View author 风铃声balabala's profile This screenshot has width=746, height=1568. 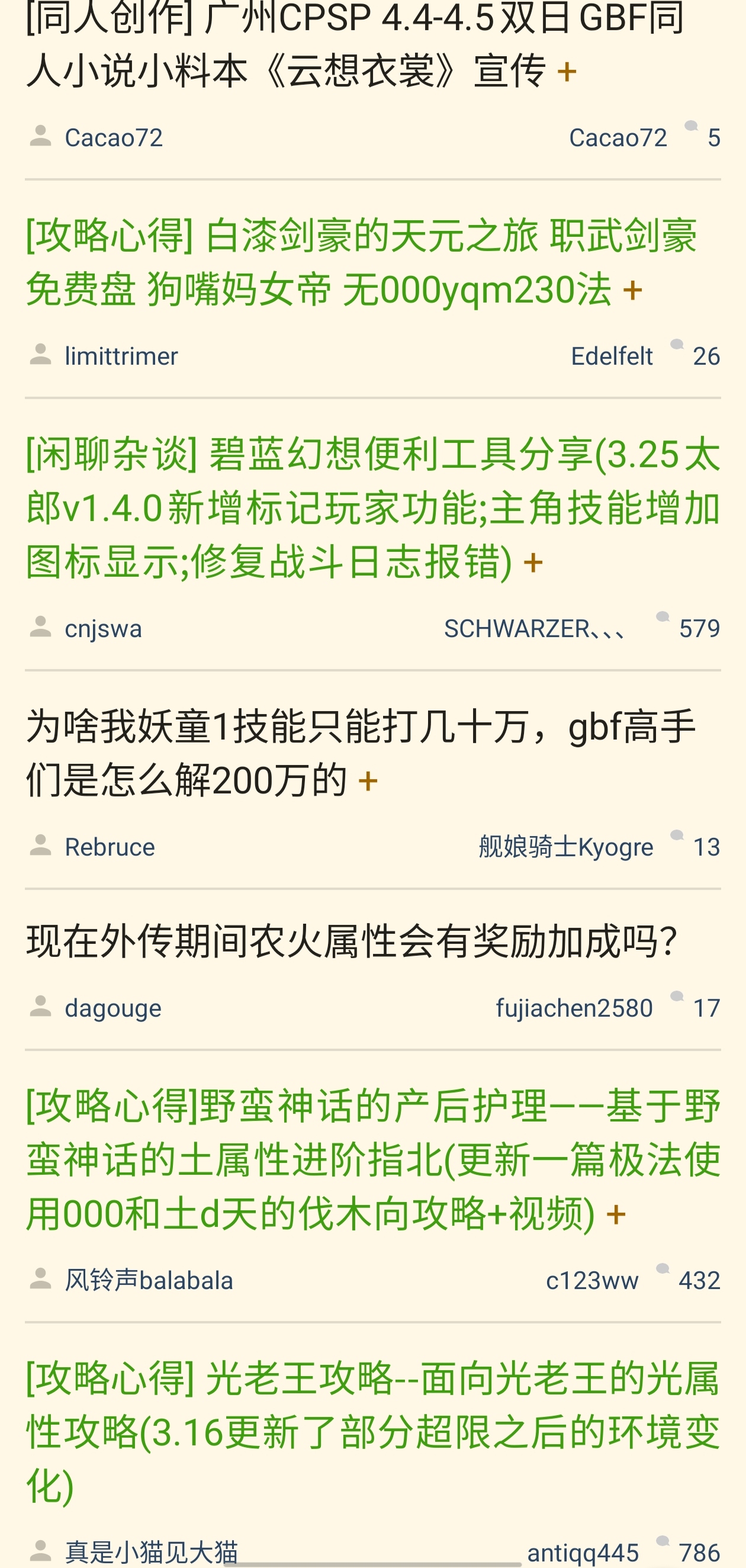(149, 1280)
